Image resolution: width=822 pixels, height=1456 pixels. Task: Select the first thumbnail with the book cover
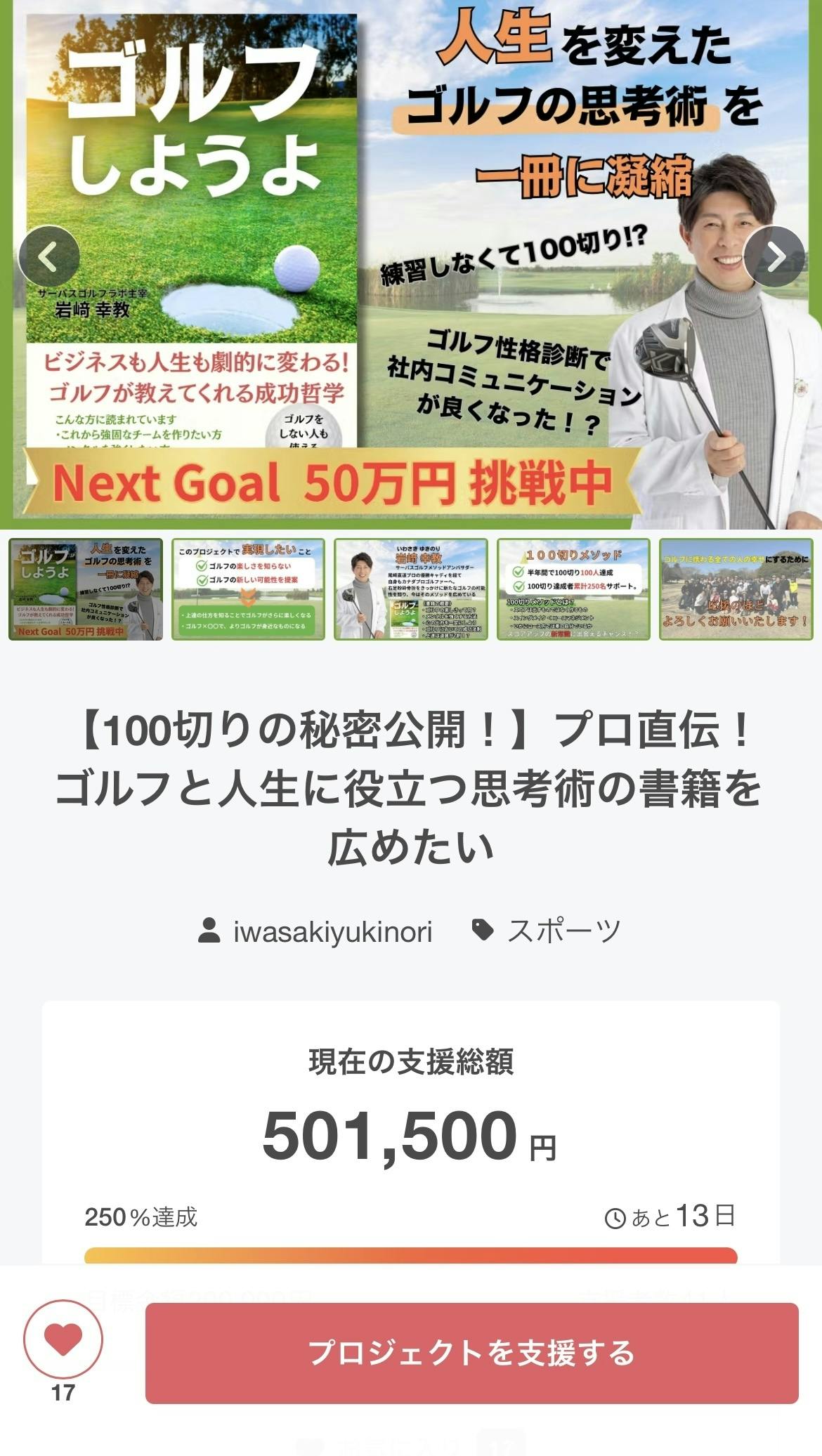[86, 589]
